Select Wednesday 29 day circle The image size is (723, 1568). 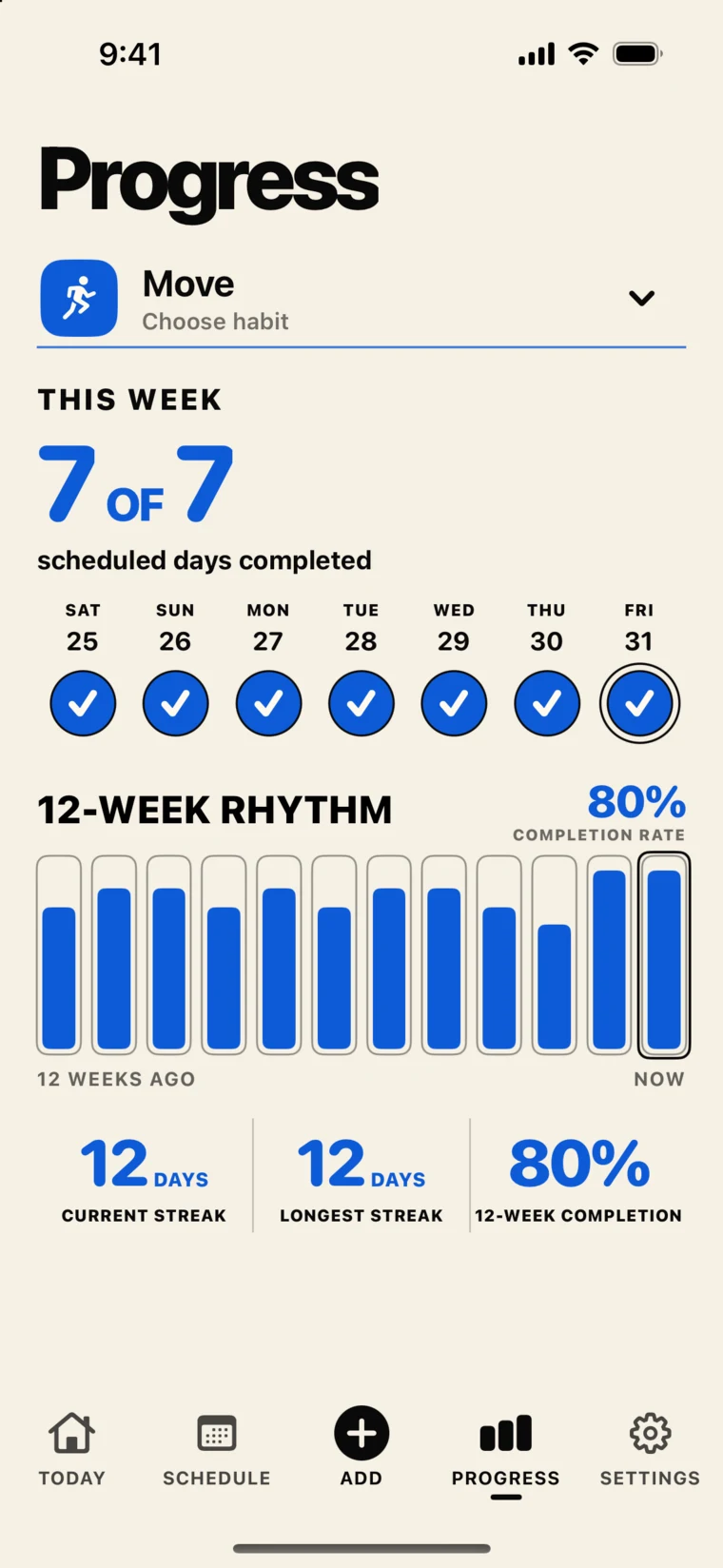[454, 703]
